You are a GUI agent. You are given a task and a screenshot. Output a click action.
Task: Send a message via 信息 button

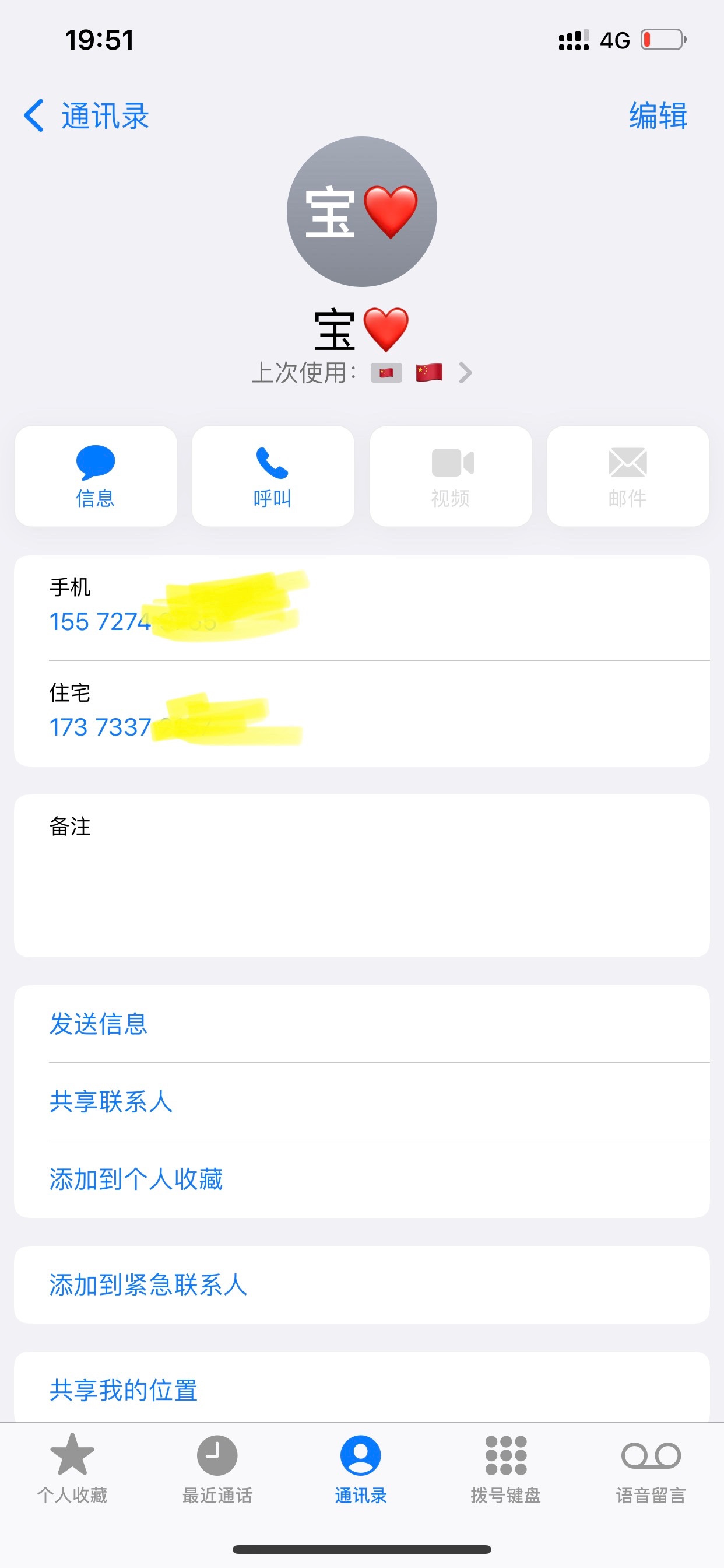pos(96,477)
